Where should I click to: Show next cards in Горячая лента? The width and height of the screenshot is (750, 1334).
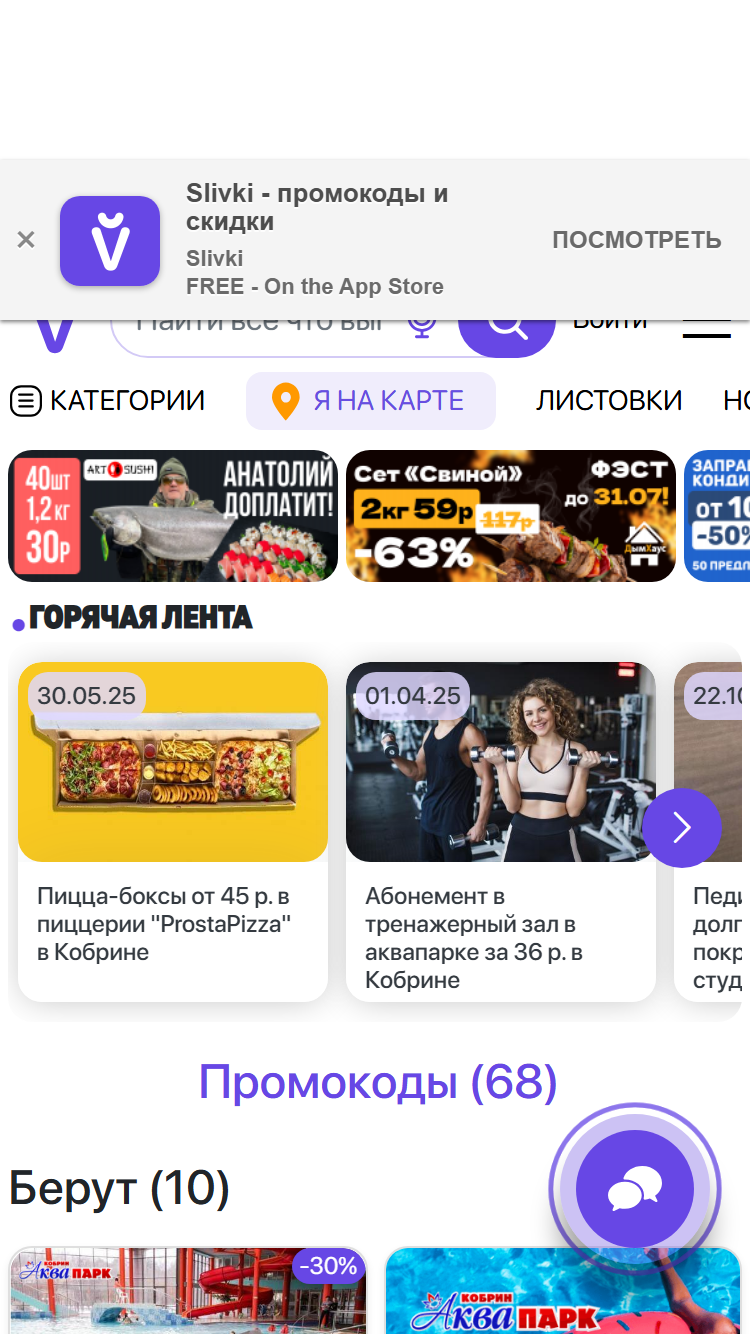682,827
